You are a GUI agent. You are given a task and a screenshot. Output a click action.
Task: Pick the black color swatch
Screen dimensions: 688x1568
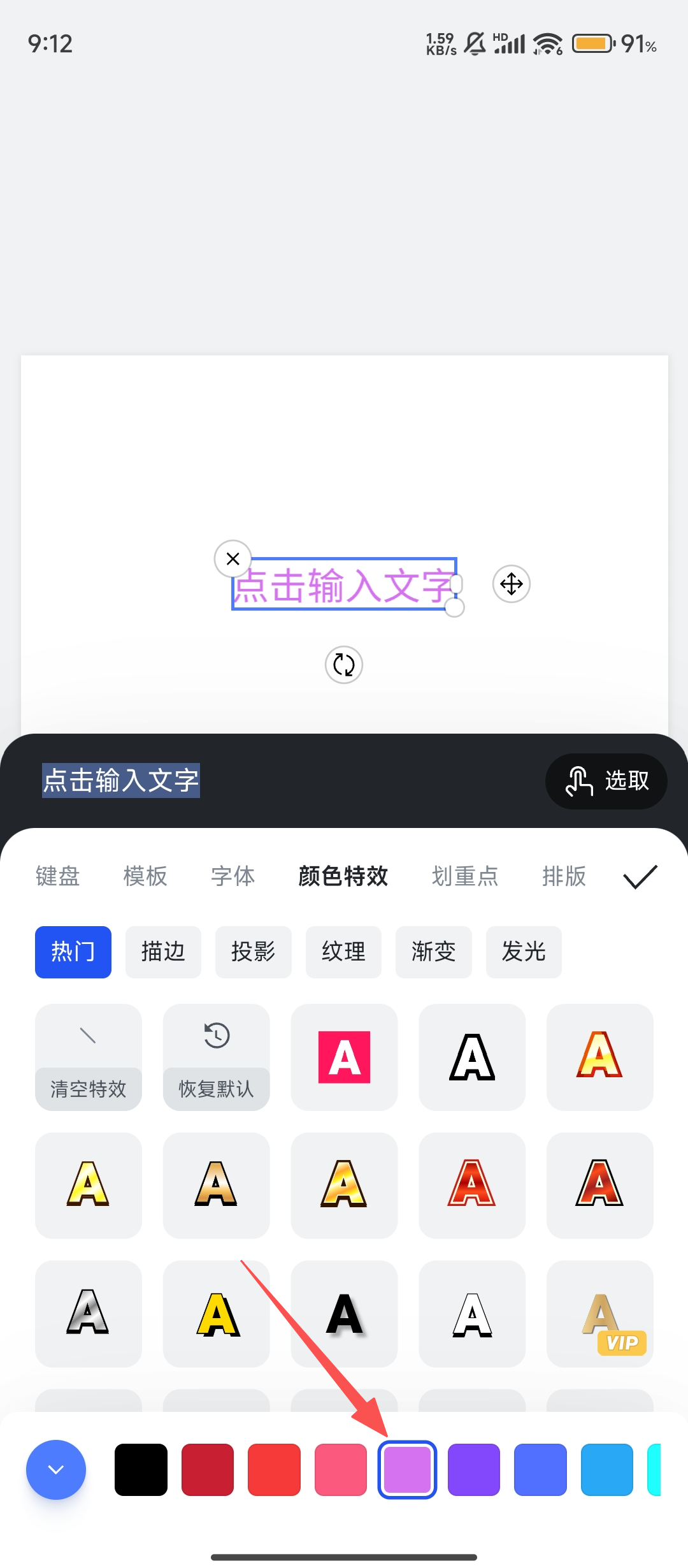pos(141,1469)
